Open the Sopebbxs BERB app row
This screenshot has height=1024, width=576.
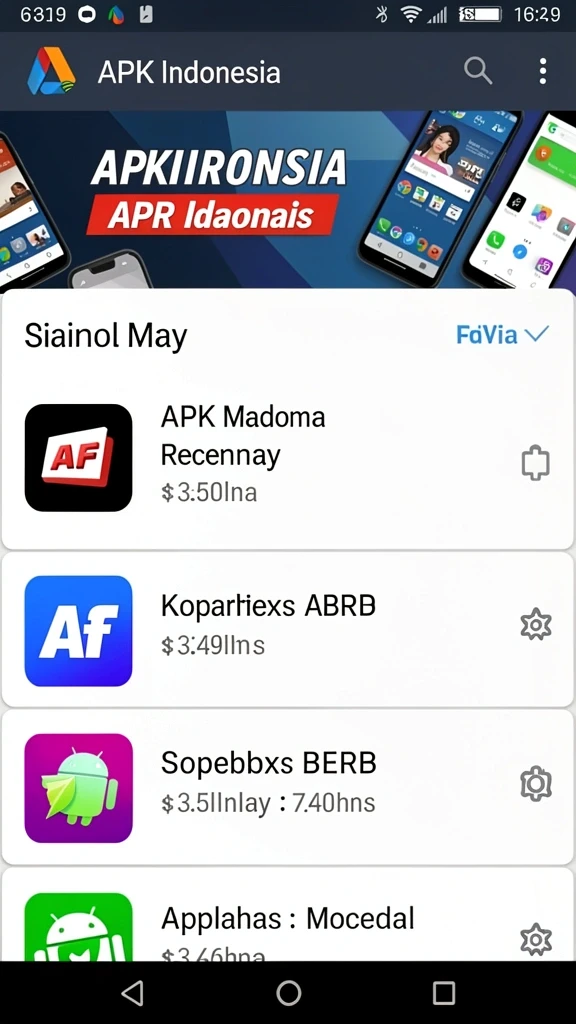click(288, 788)
